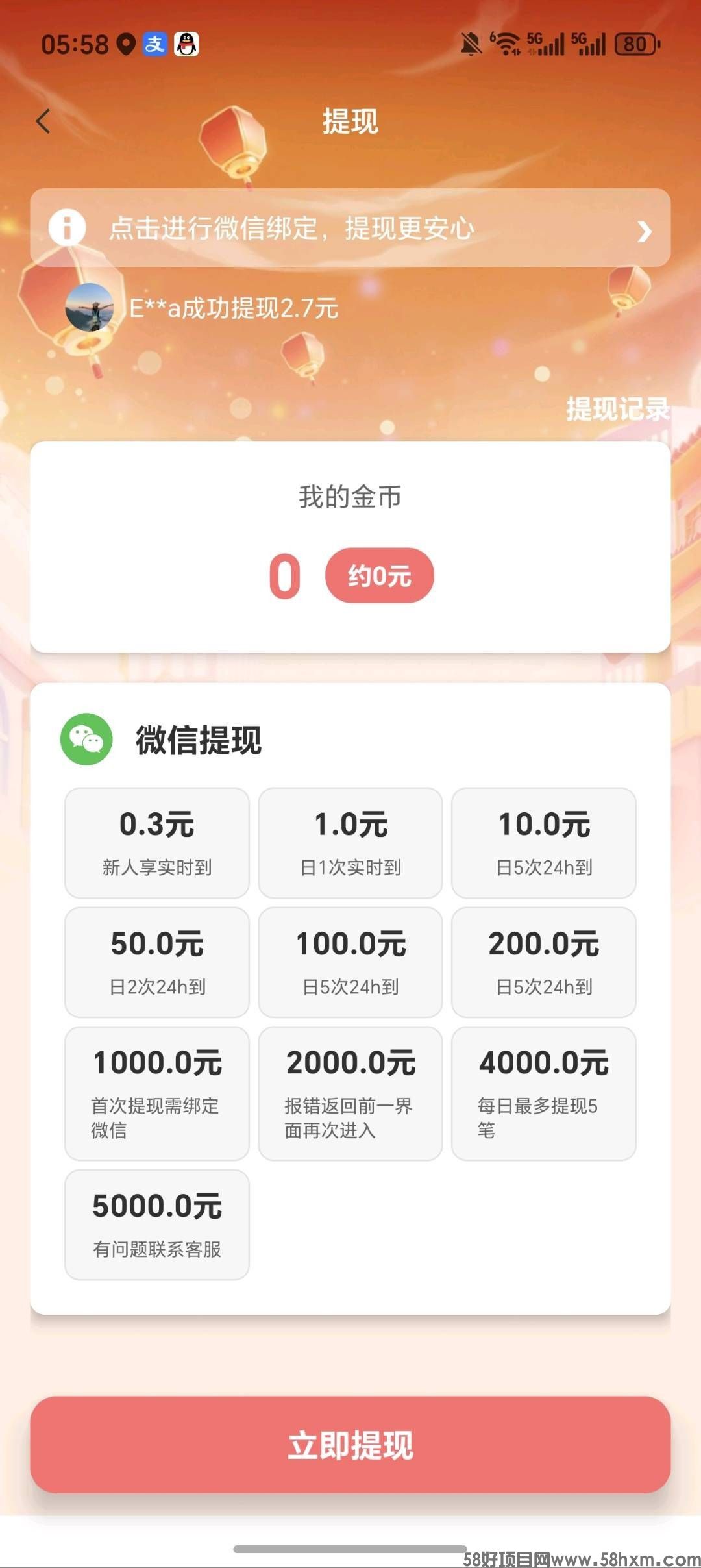
Task: Tap the QQ penguin icon in the status bar
Action: pos(187,44)
